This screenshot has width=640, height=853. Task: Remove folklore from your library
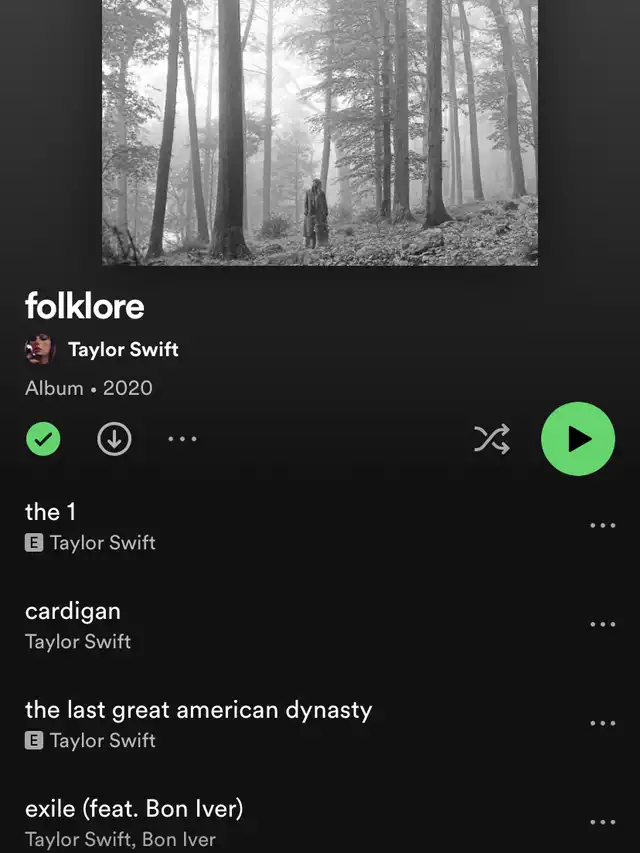click(44, 438)
